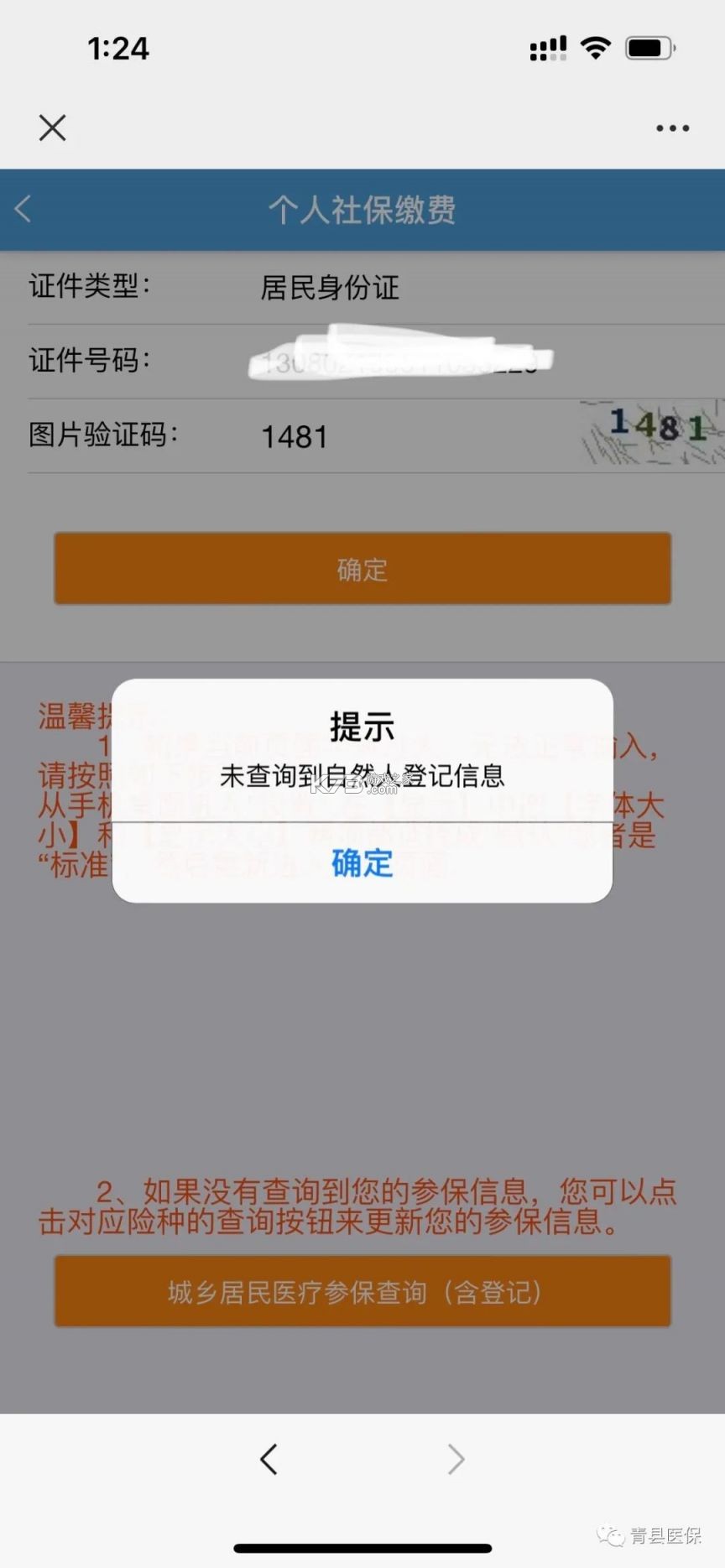Image resolution: width=725 pixels, height=1568 pixels.
Task: Tap the 个人社保缴费 title bar
Action: click(x=362, y=210)
